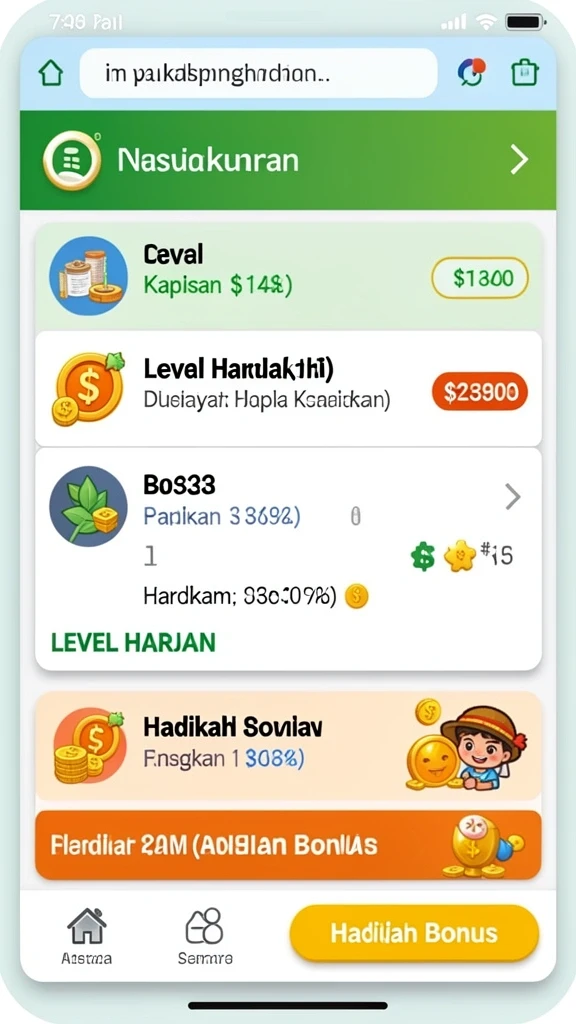576x1024 pixels.
Task: Switch to the Semmre tab
Action: click(x=205, y=935)
